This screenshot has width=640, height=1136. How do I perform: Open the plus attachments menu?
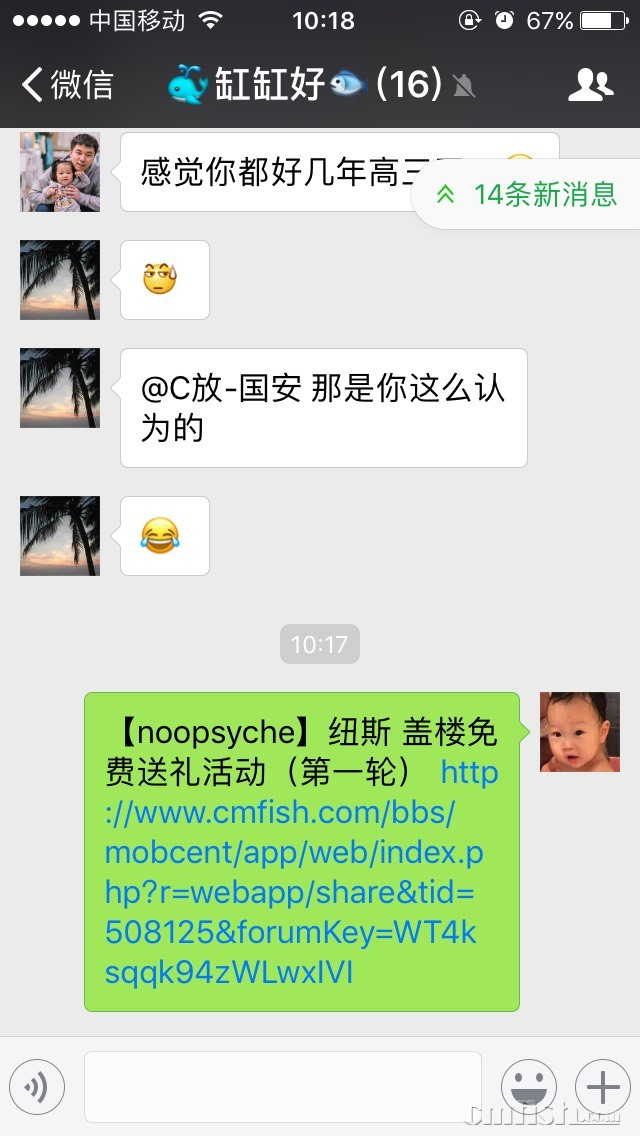click(602, 1087)
